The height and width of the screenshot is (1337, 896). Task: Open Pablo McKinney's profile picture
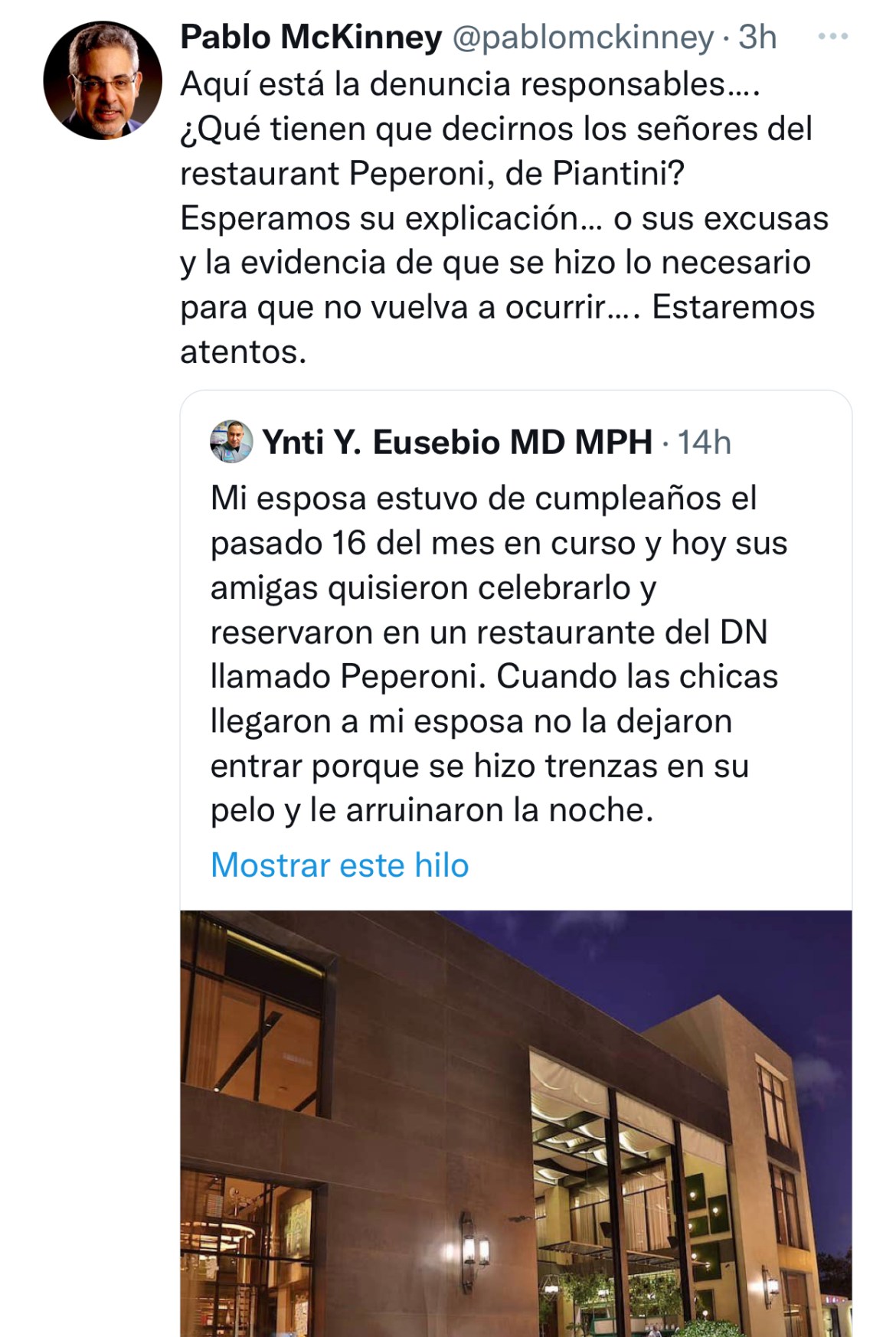pyautogui.click(x=102, y=80)
